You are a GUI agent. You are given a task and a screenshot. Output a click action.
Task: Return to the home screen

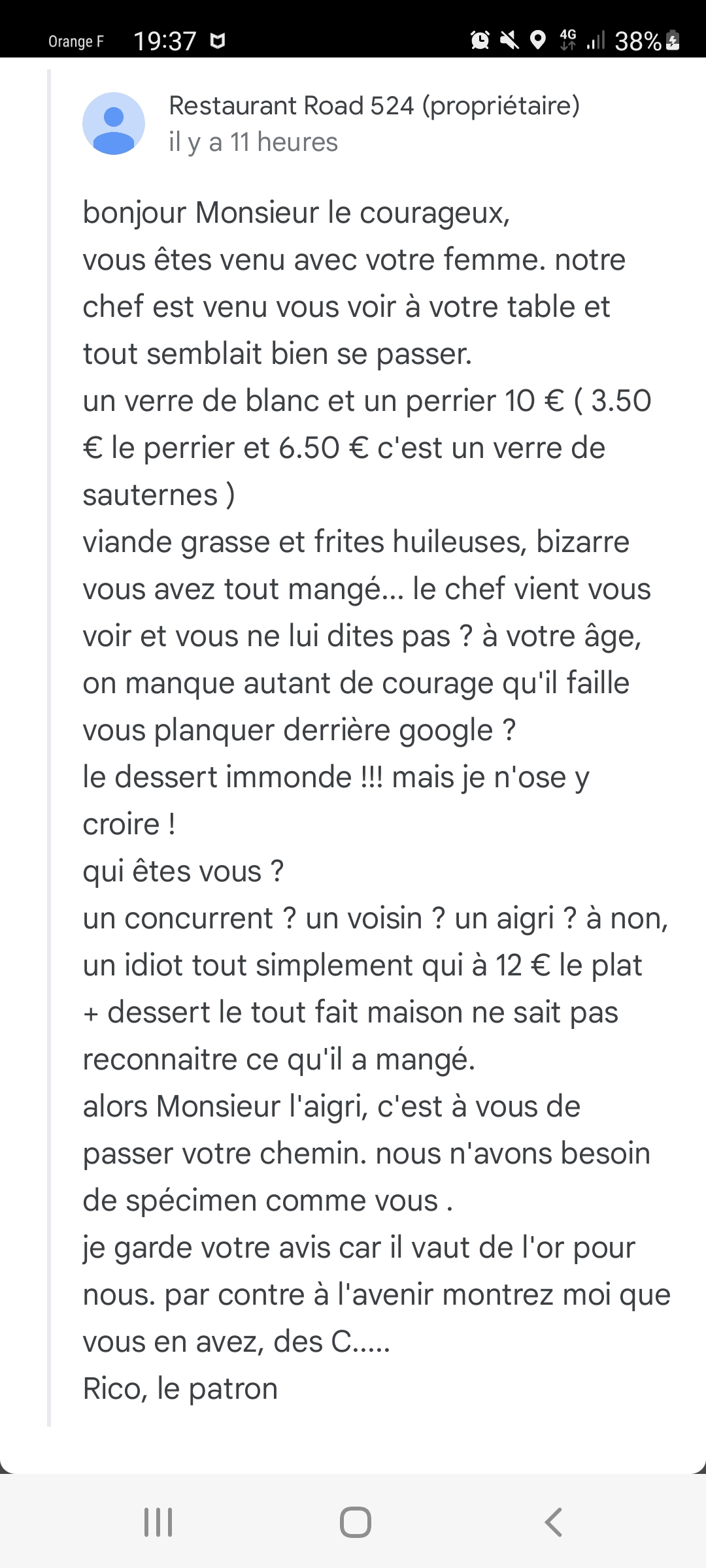[356, 1522]
